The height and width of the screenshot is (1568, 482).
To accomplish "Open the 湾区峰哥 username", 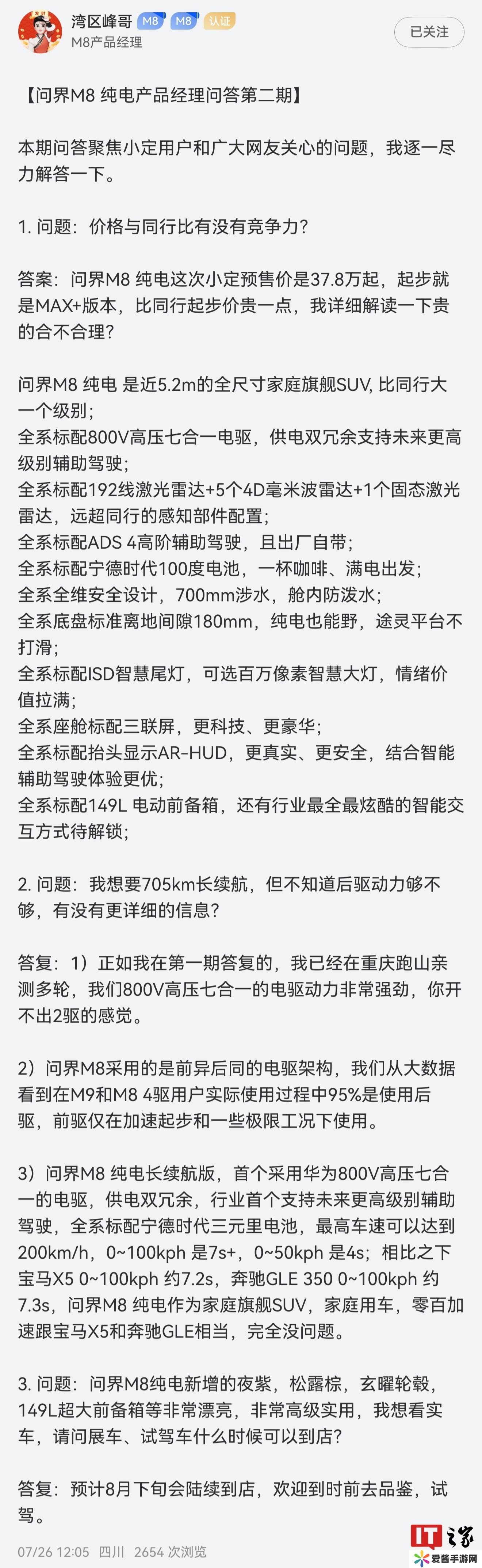I will 102,22.
